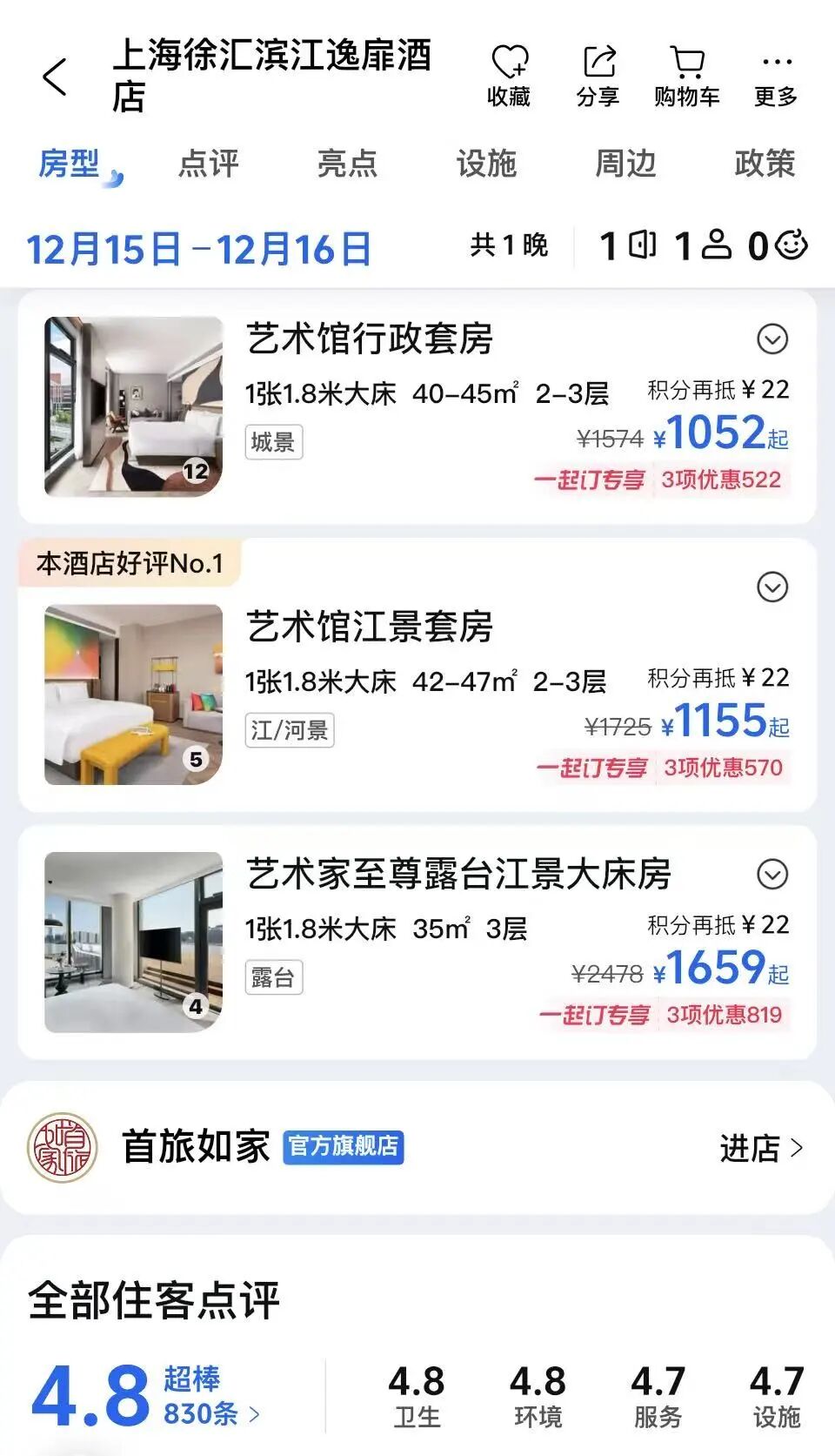View photos of 艺术家至尊露台江景大床房
This screenshot has width=835, height=1456.
[x=134, y=942]
